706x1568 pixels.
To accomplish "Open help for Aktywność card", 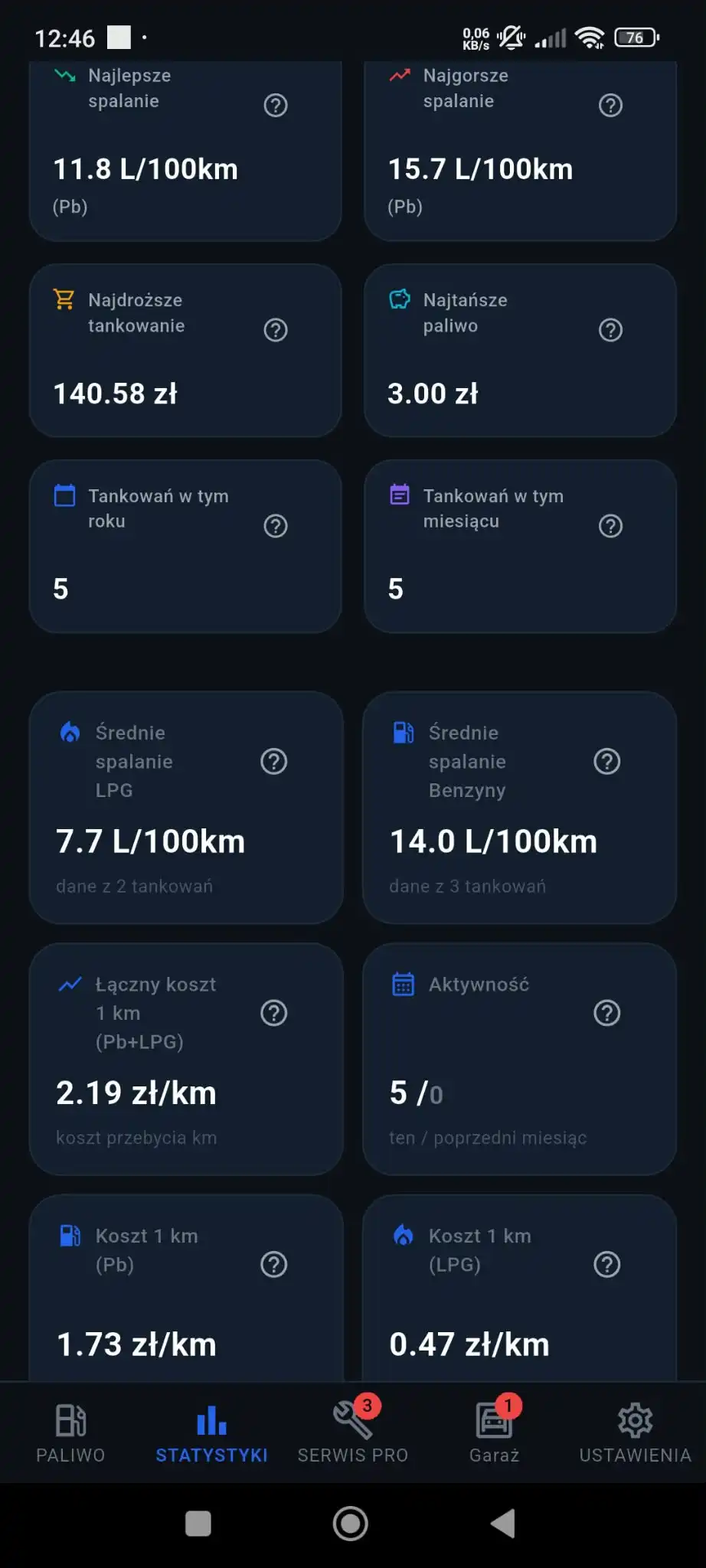I will pyautogui.click(x=606, y=1012).
